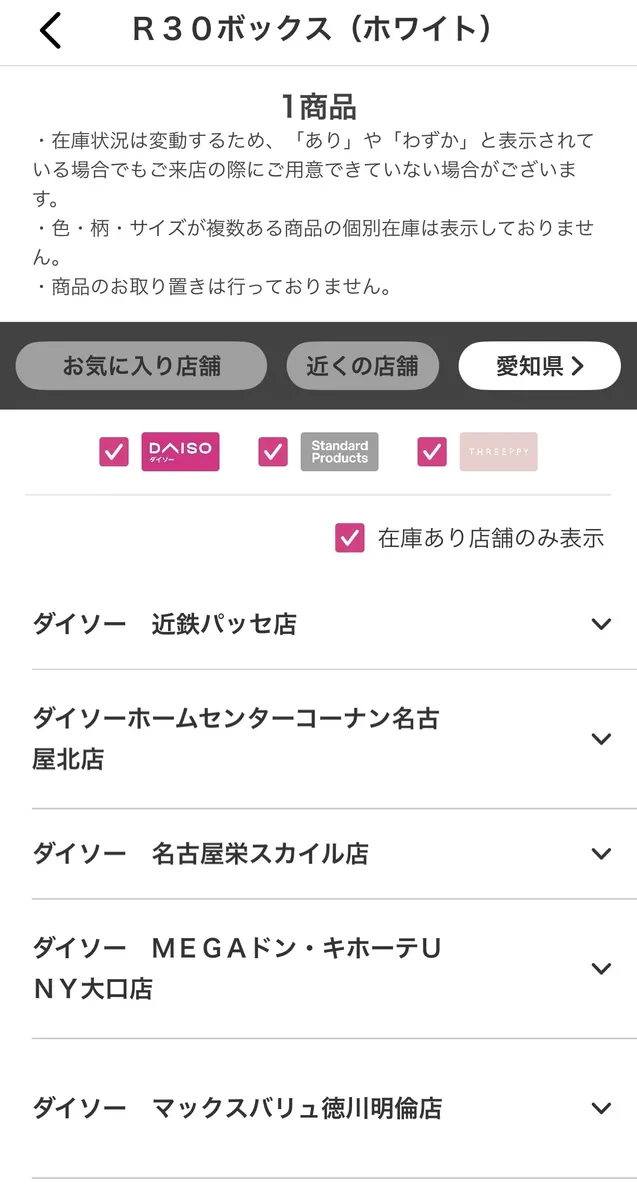Show 近くの店舗 nearby stores
The image size is (637, 1200).
click(362, 366)
